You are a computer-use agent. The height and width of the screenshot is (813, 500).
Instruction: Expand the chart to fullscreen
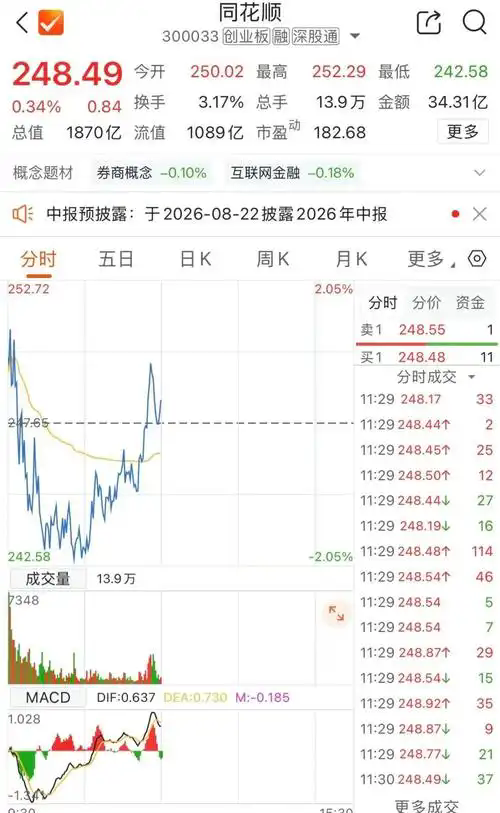[x=336, y=613]
